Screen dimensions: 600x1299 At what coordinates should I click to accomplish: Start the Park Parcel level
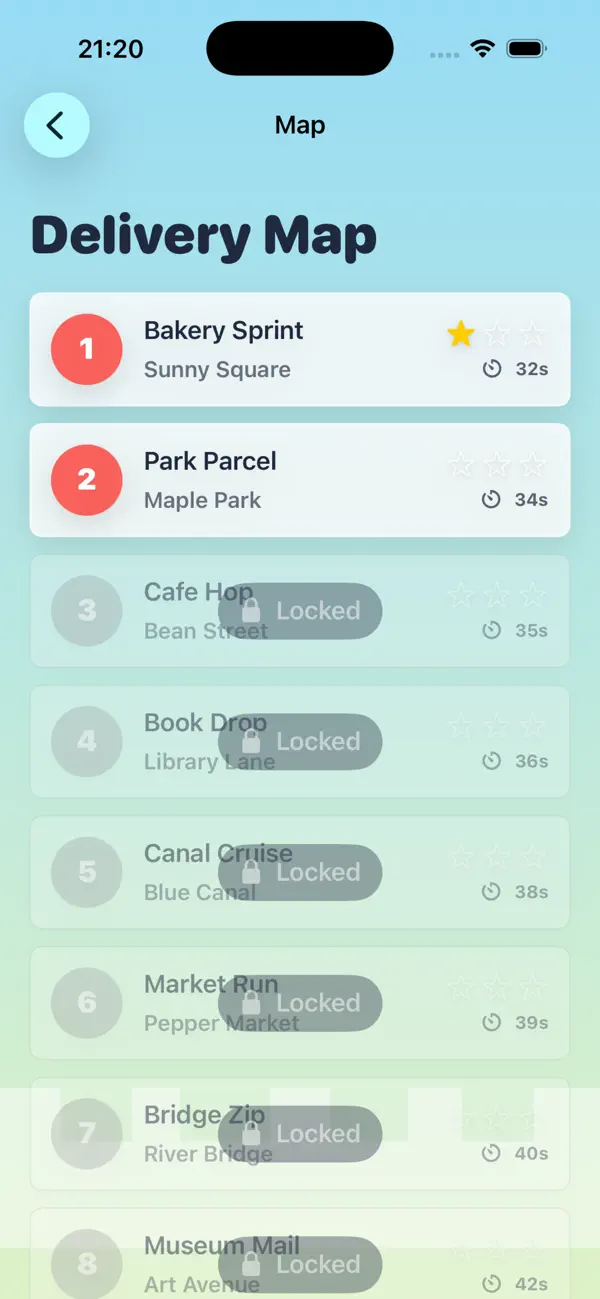click(300, 480)
